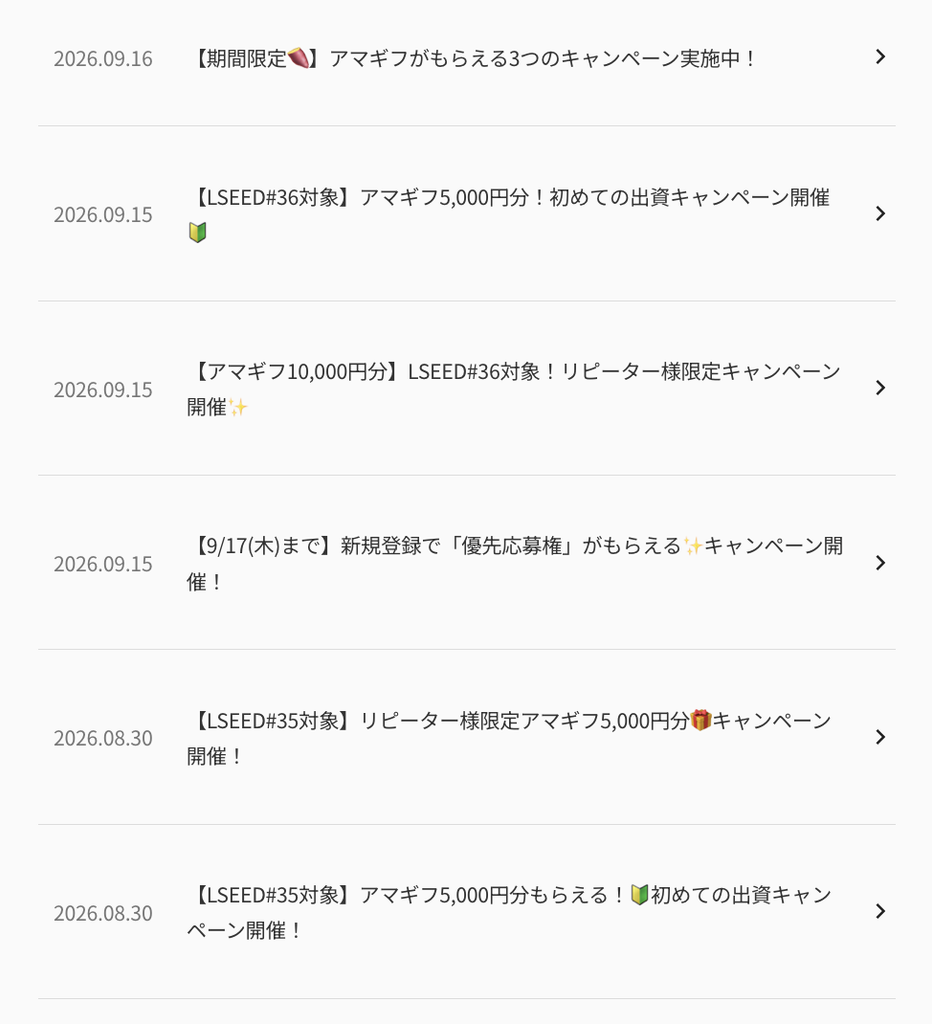Viewport: 932px width, 1024px height.
Task: Open アマギフ10,000円分 リピーター様限定 announcement
Action: click(x=466, y=389)
